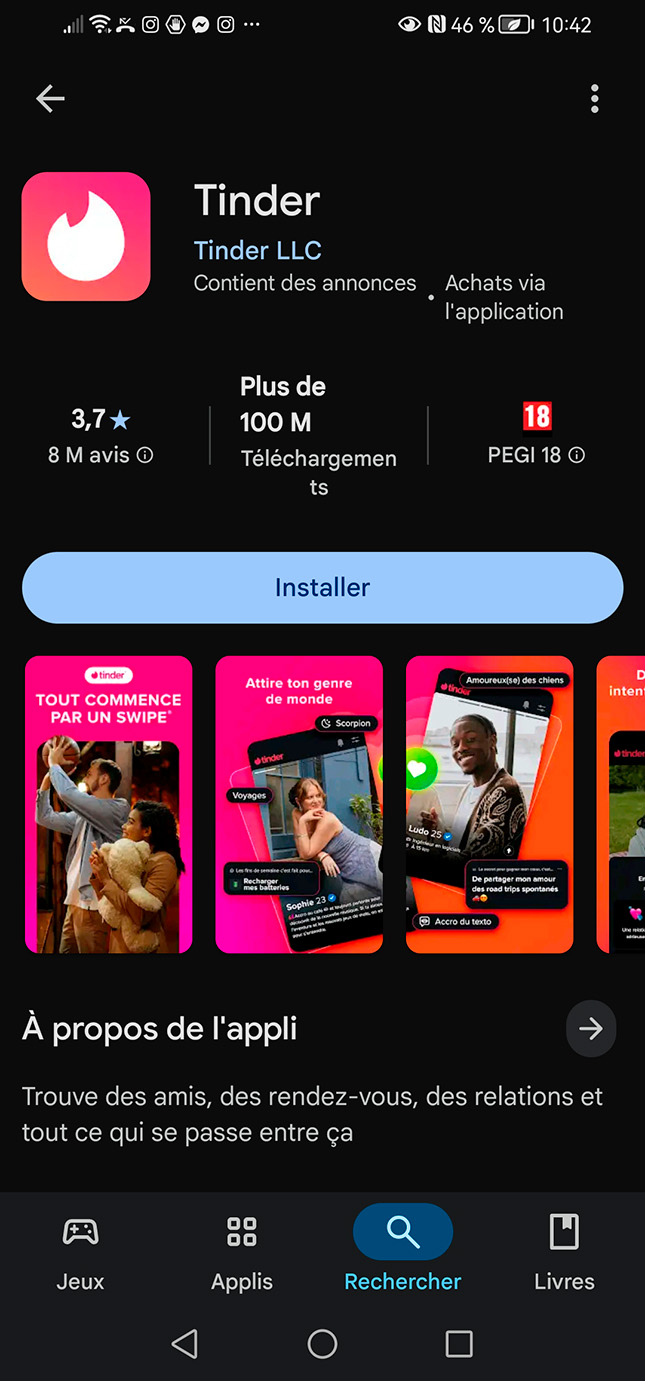Viewport: 645px width, 1381px height.
Task: Open the three-dot overflow menu
Action: point(595,98)
